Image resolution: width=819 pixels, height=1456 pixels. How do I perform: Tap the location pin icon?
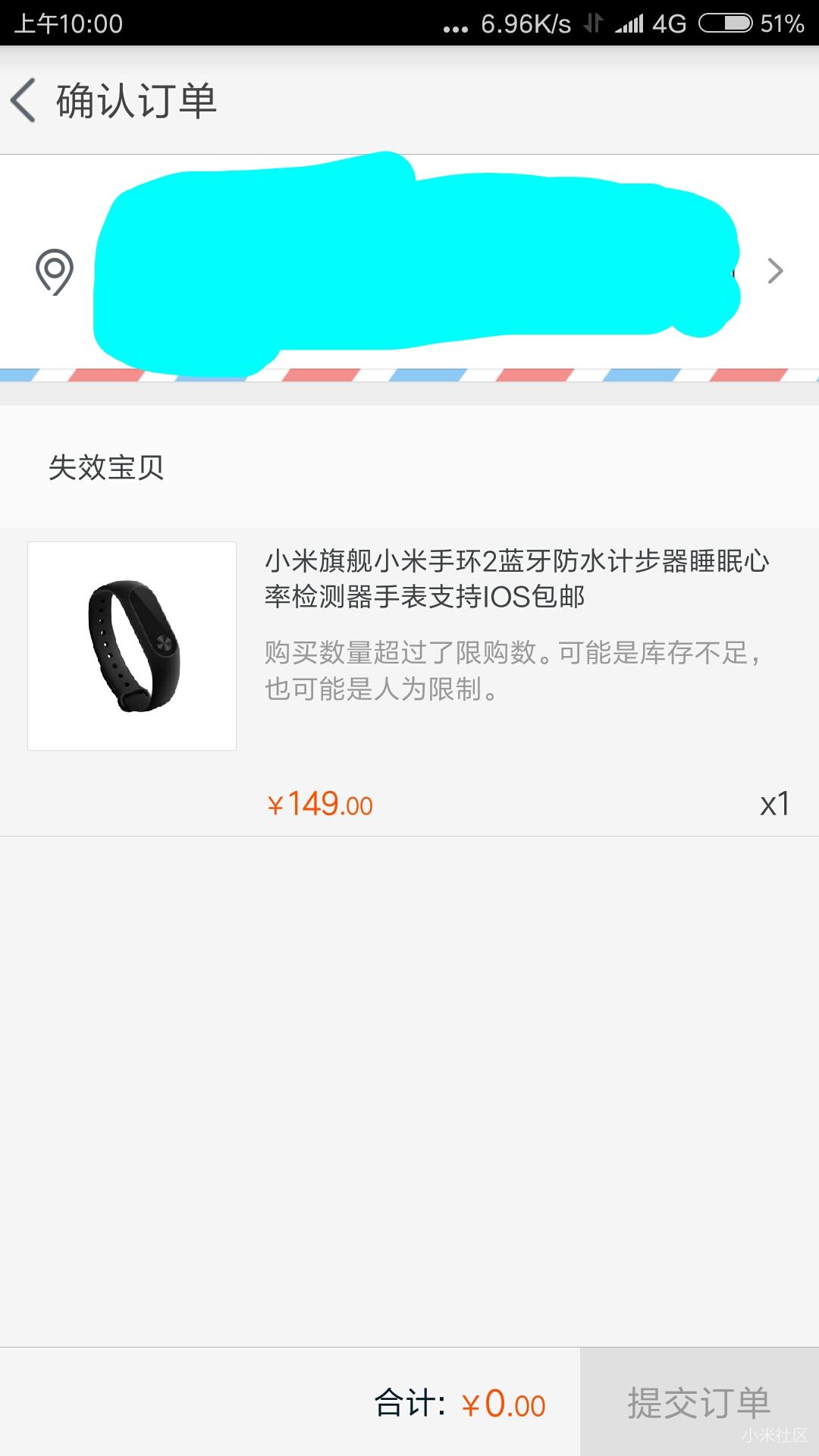point(53,271)
